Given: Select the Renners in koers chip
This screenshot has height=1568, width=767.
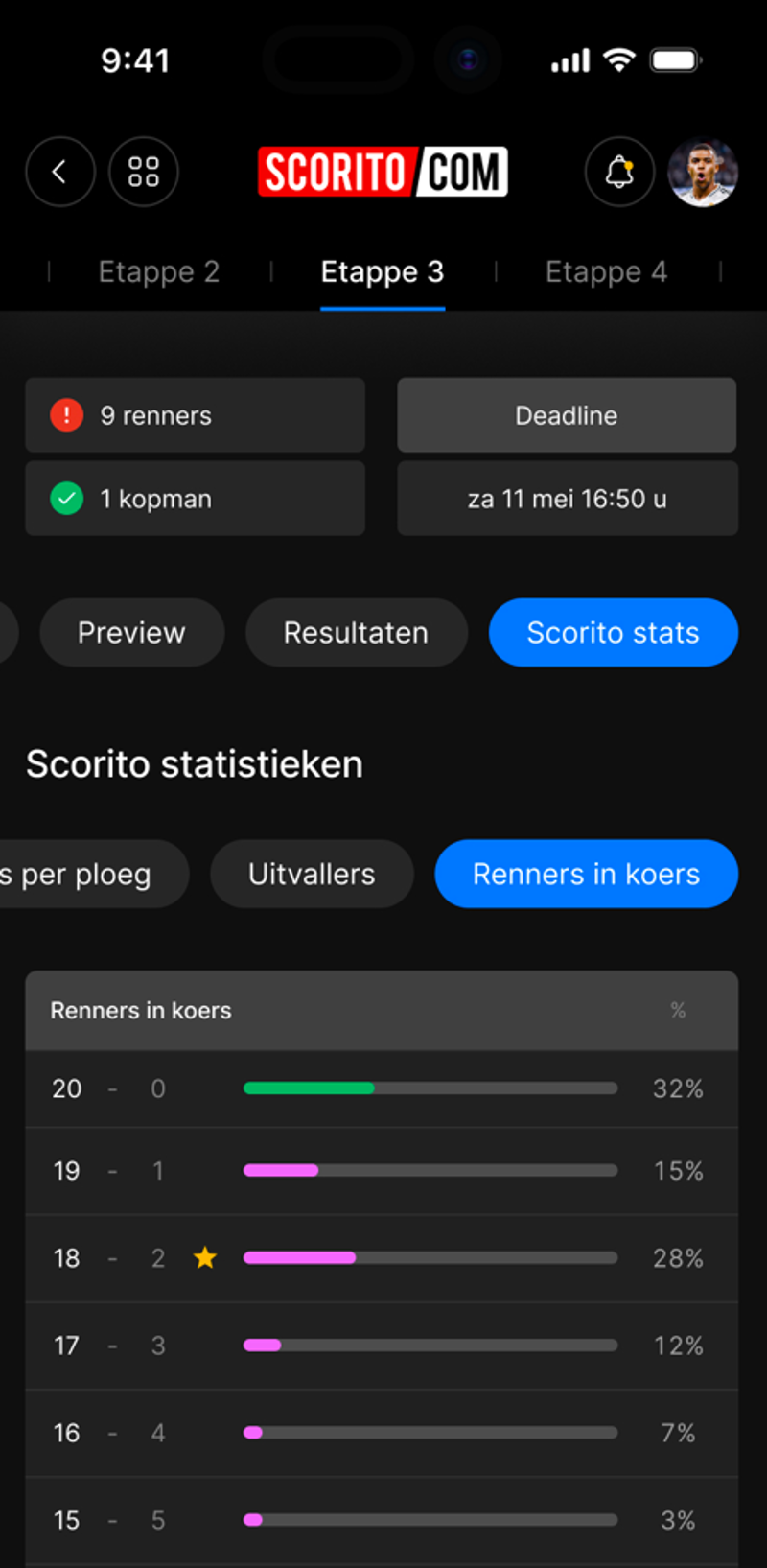Looking at the screenshot, I should click(586, 875).
